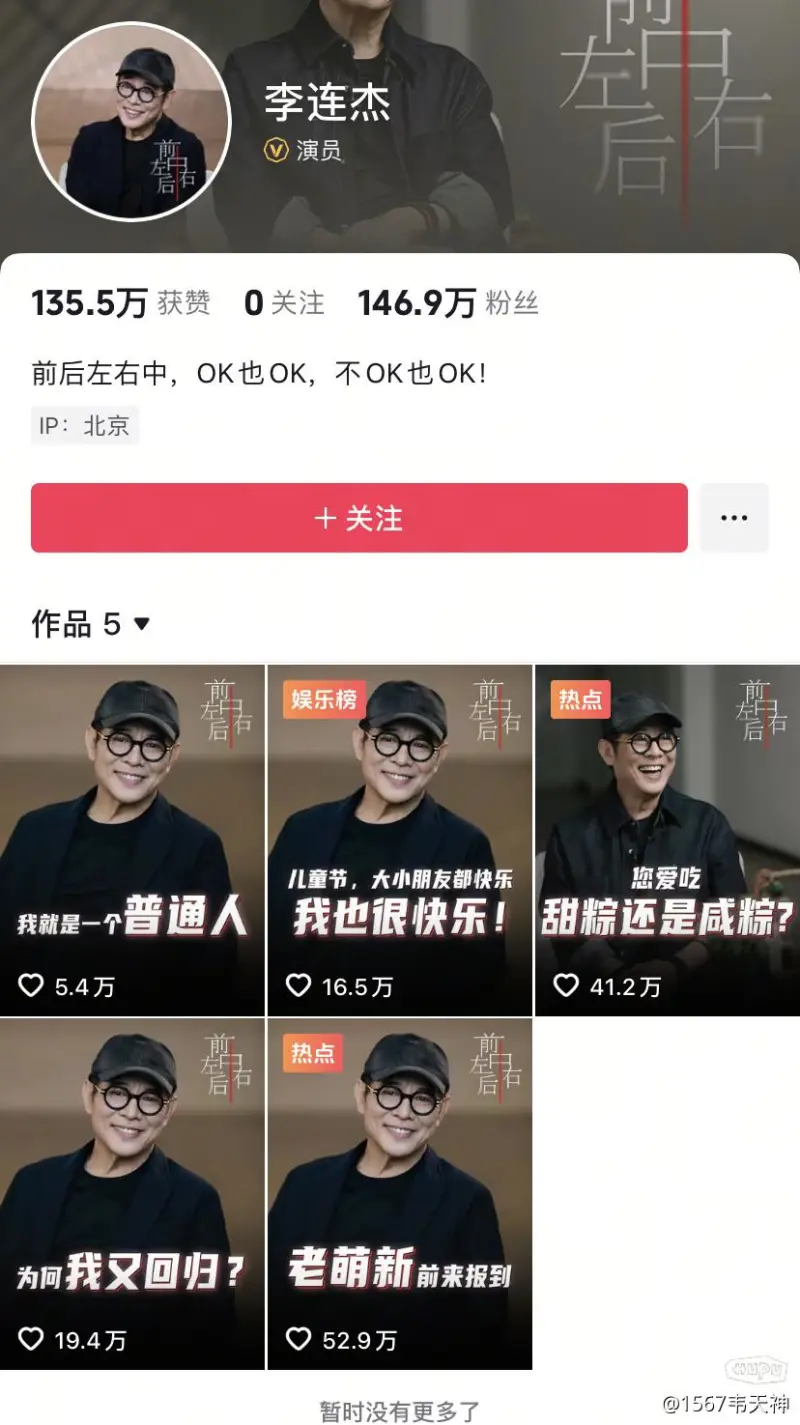Image resolution: width=800 pixels, height=1425 pixels.
Task: Open the video 甜粽还是咸粽
Action: pyautogui.click(x=667, y=840)
